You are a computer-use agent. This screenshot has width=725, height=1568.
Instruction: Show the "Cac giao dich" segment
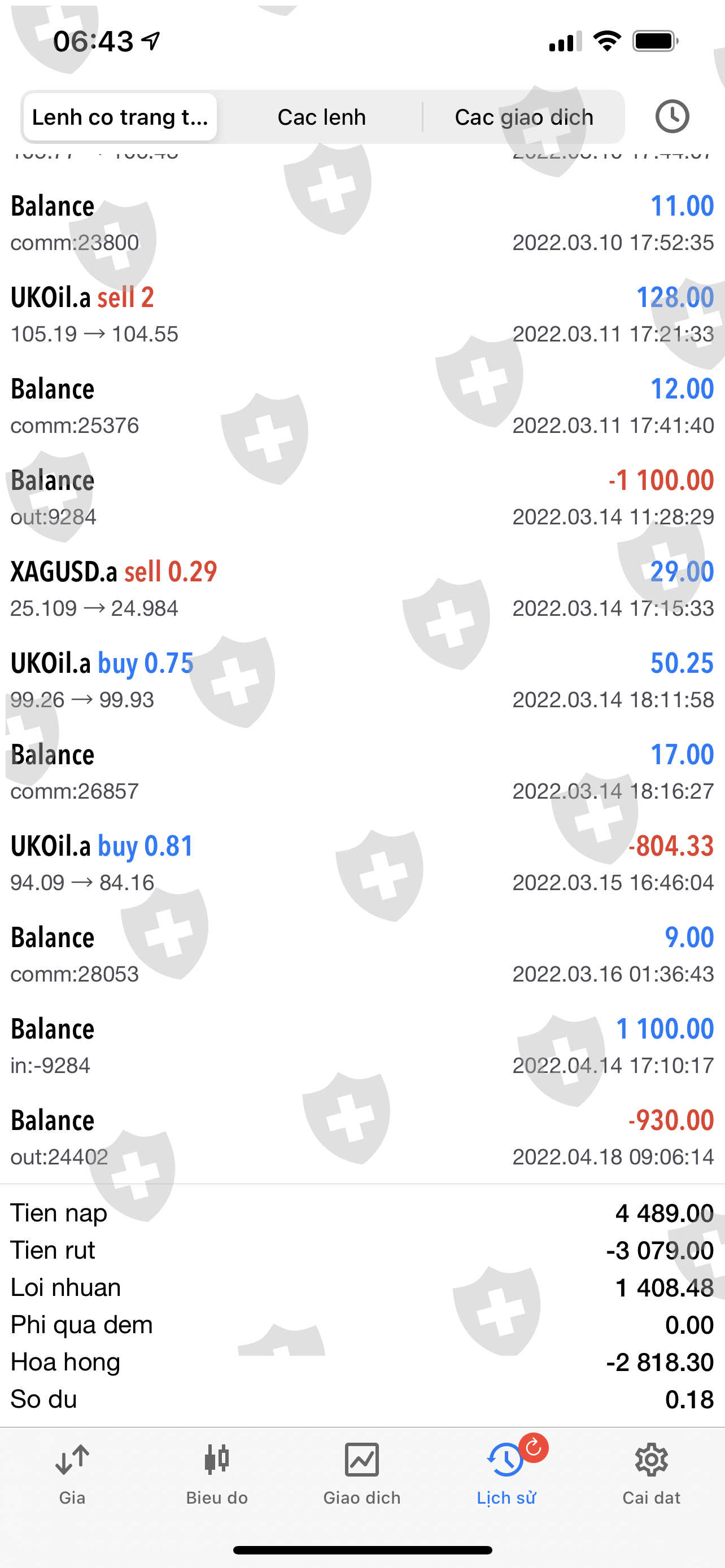click(523, 117)
